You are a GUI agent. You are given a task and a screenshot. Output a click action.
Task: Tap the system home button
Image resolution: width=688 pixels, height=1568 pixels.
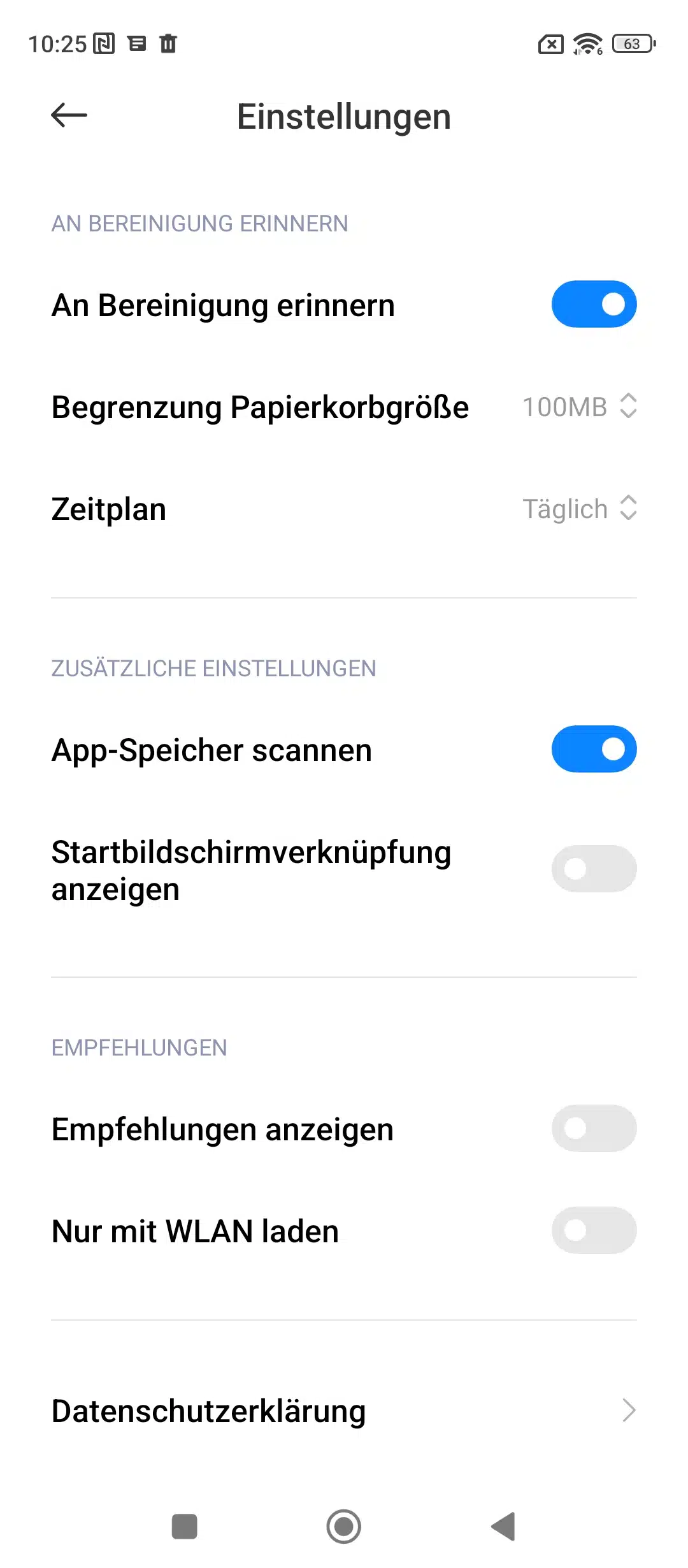click(344, 1527)
